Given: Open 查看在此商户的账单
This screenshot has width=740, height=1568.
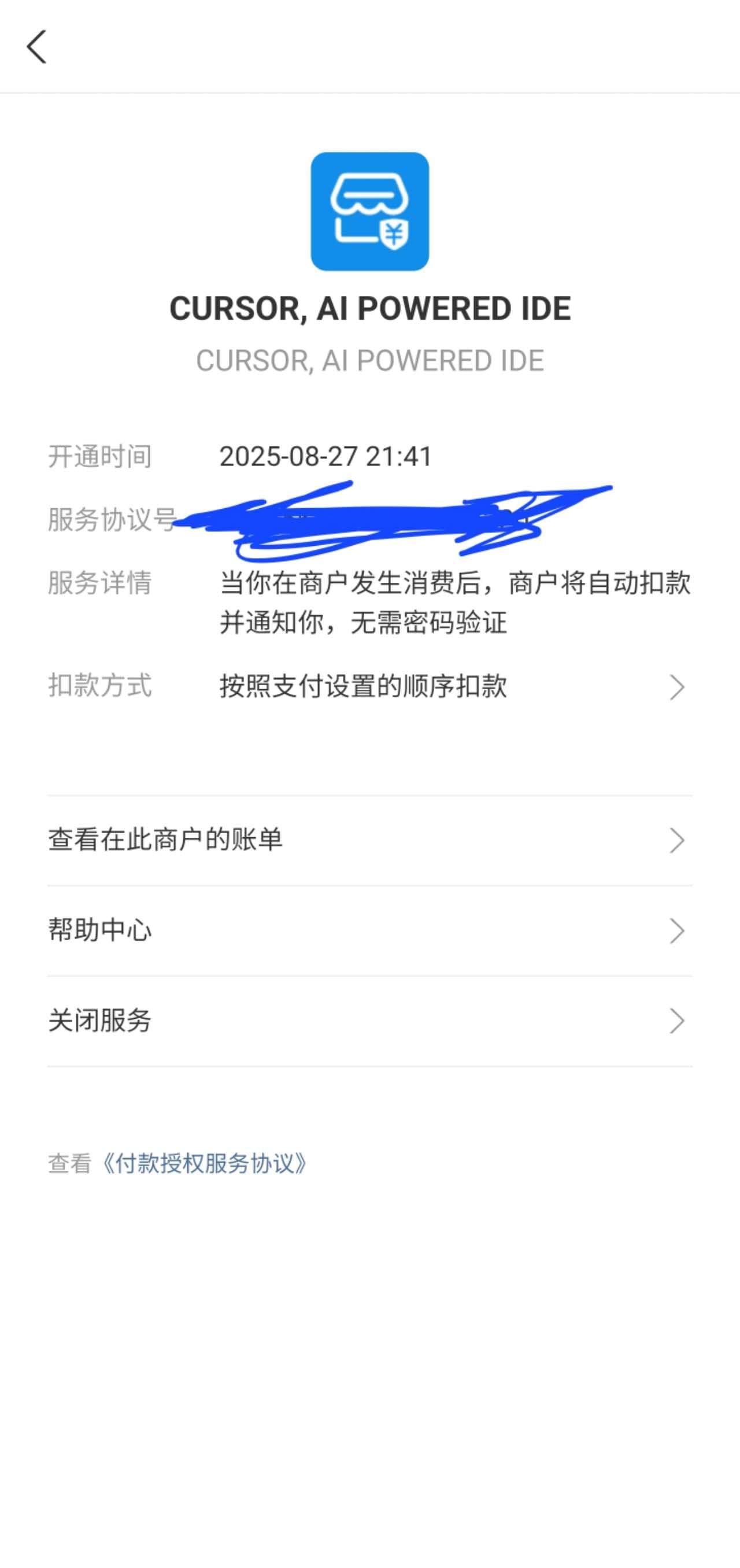Looking at the screenshot, I should coord(370,840).
